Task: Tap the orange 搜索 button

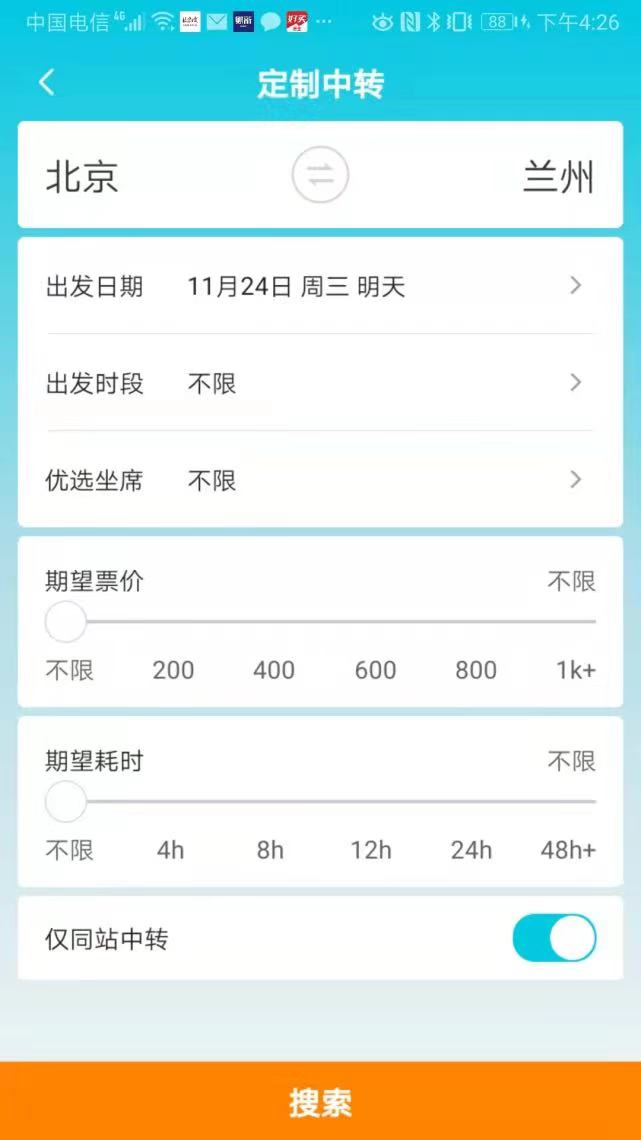Action: [320, 1101]
